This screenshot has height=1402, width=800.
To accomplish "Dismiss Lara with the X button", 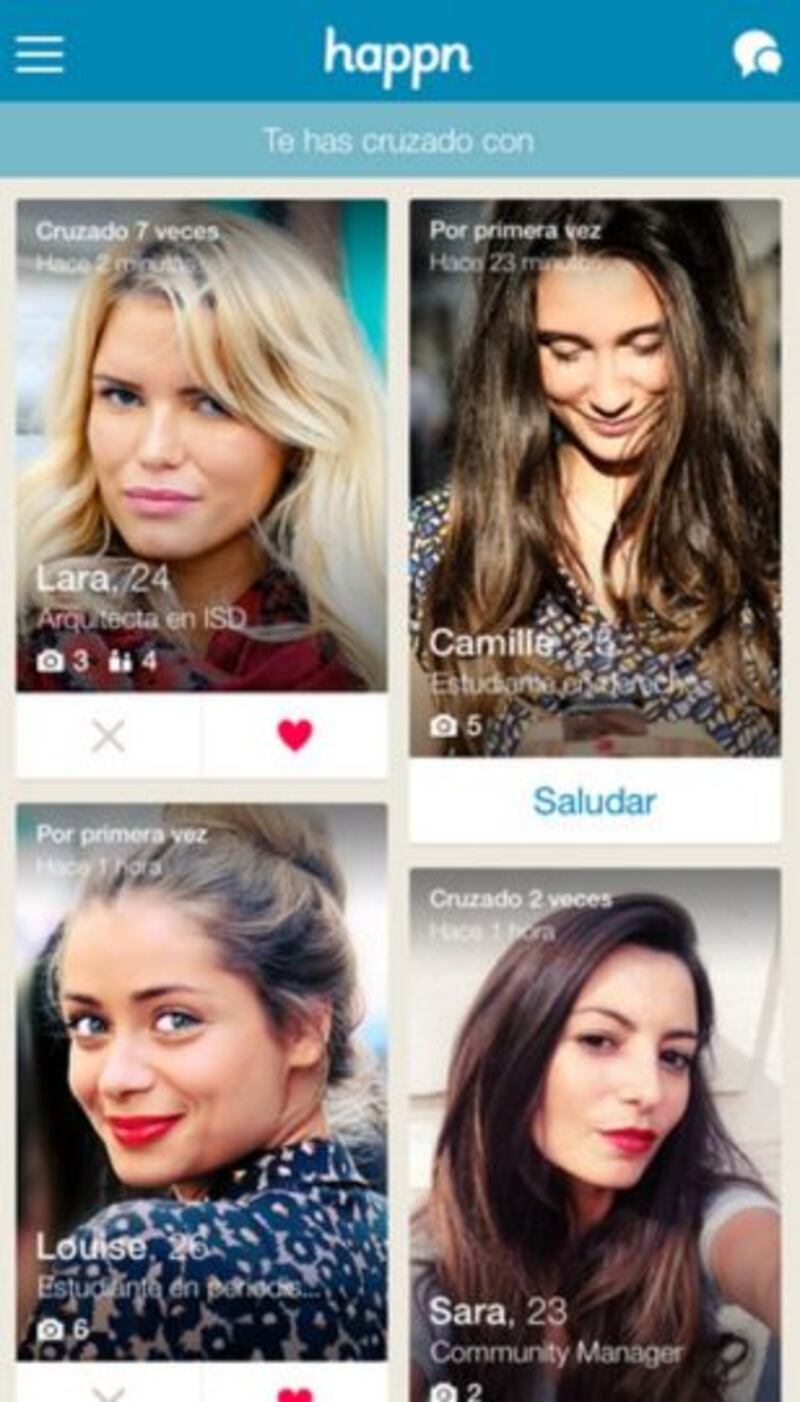I will point(108,736).
